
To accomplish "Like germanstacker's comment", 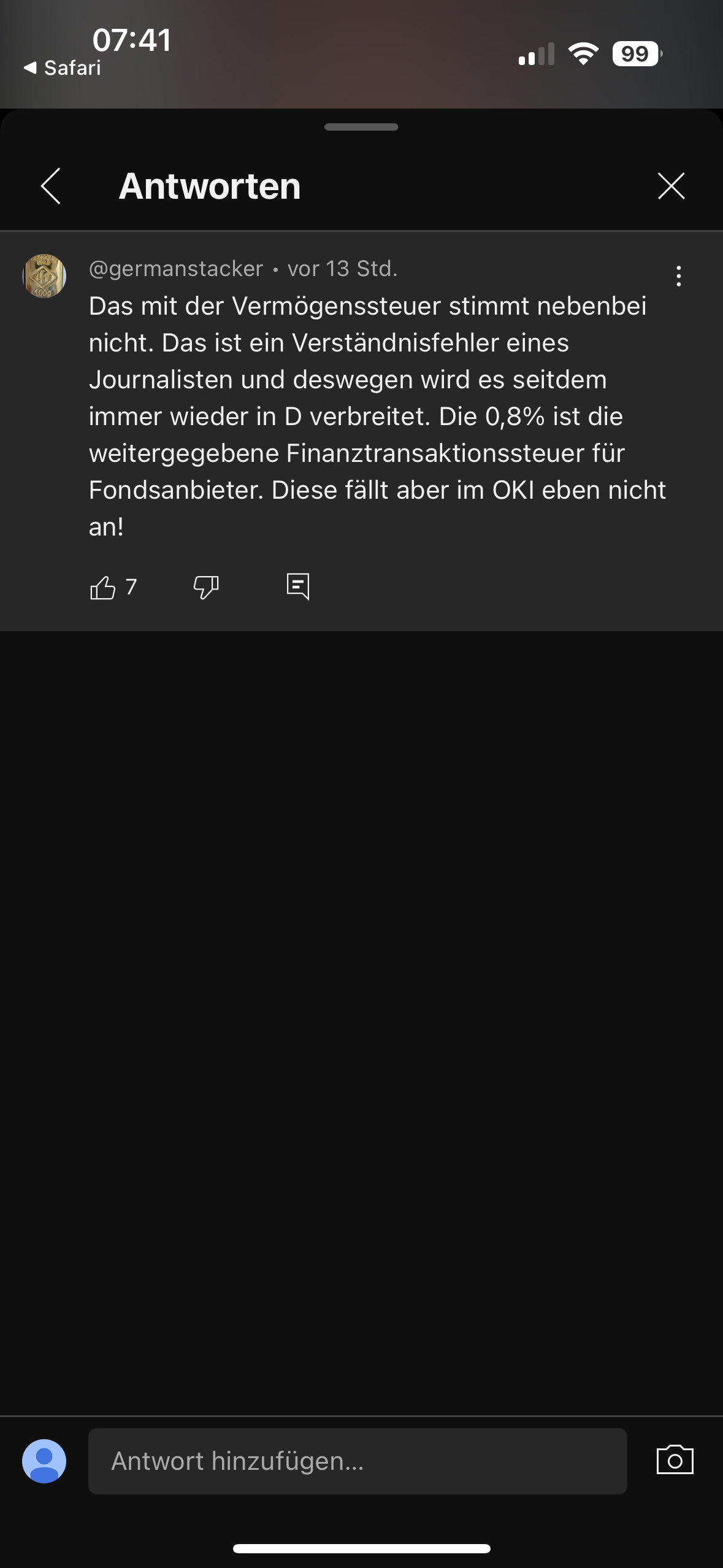I will [103, 587].
